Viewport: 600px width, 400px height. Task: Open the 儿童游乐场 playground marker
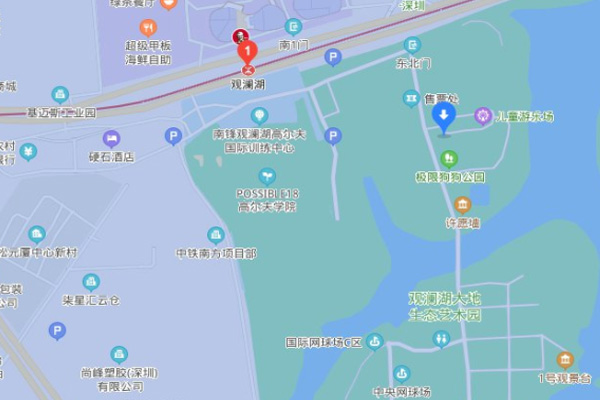click(483, 116)
